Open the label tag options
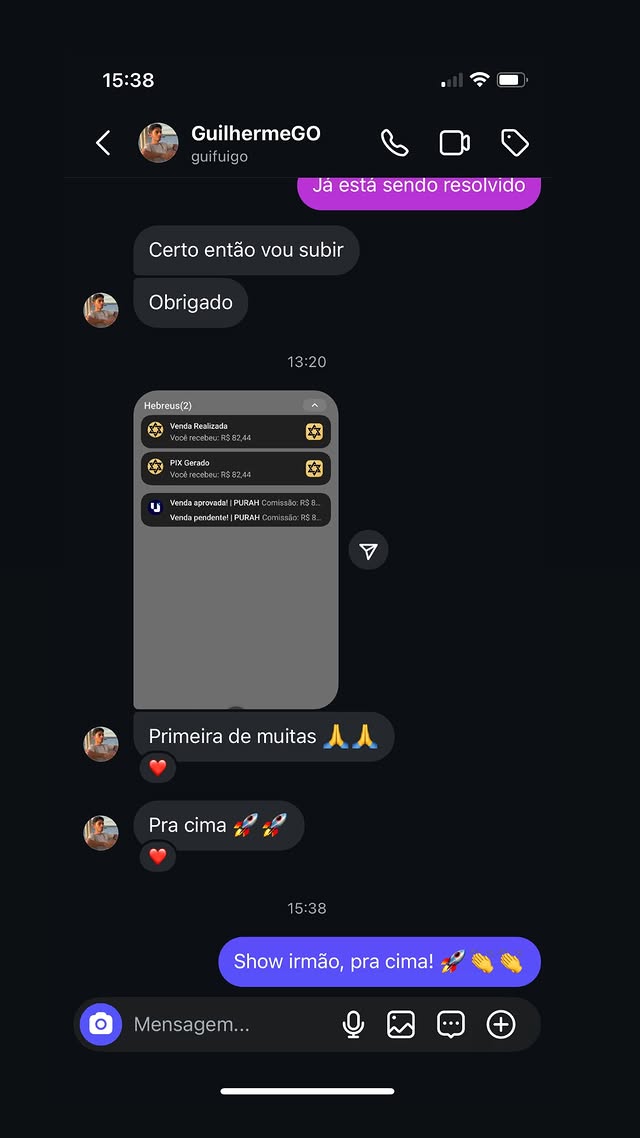This screenshot has width=640, height=1138. 515,143
